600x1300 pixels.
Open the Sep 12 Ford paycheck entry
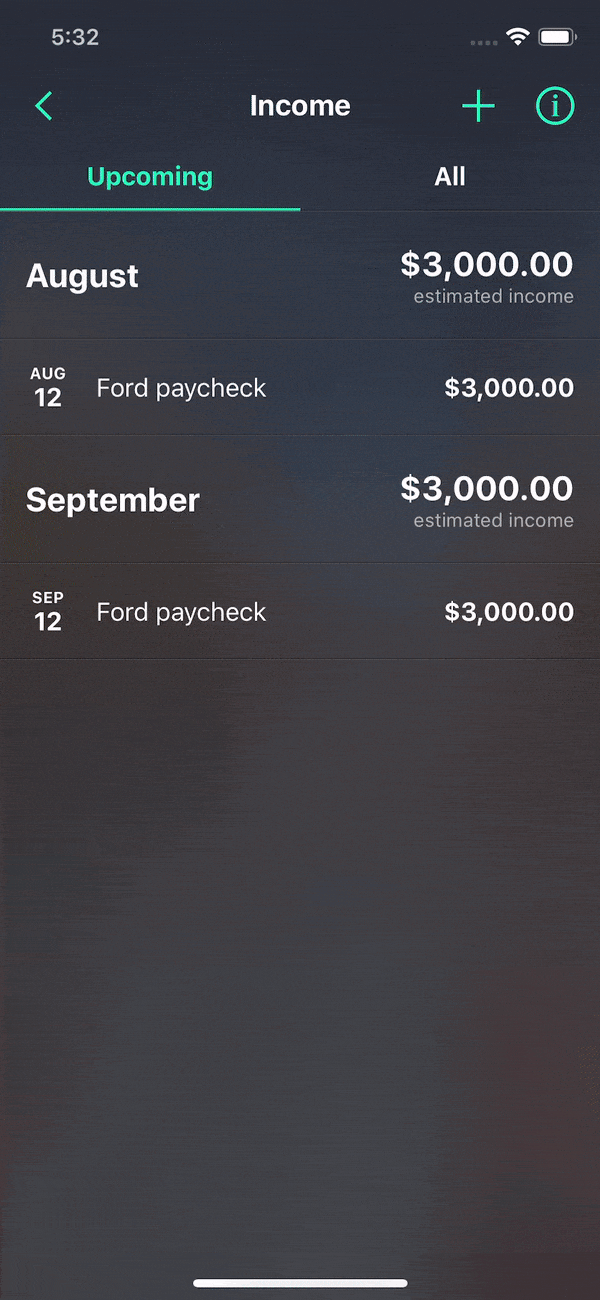click(300, 612)
